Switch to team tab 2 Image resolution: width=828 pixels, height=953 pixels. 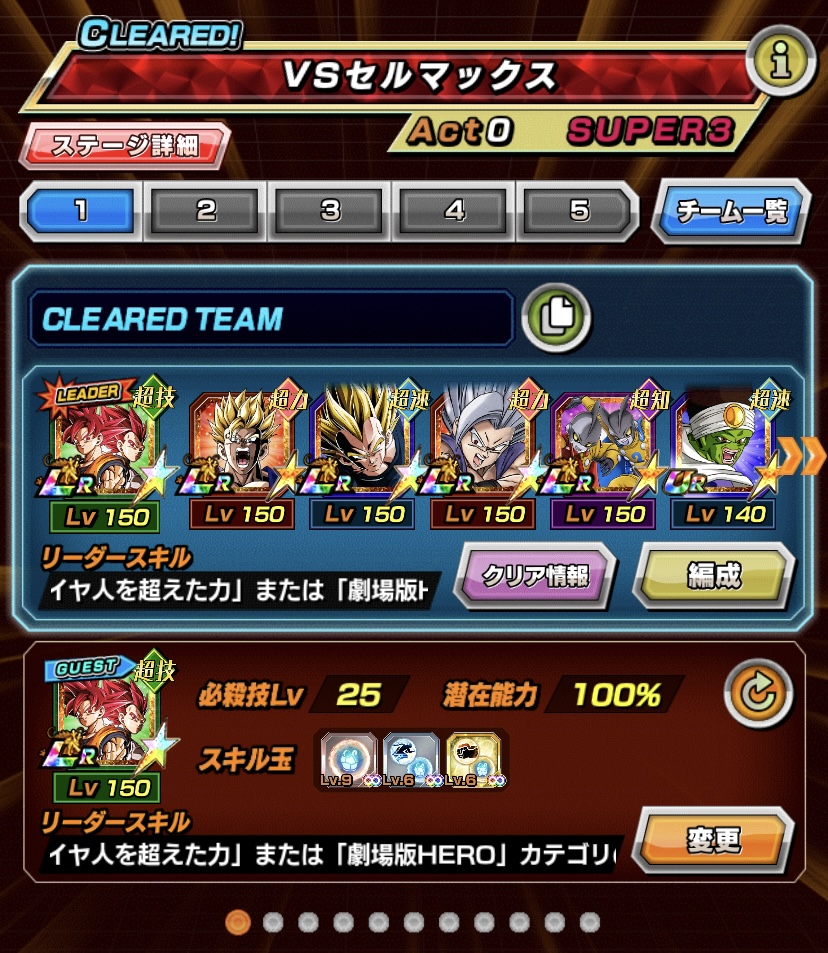[x=206, y=211]
